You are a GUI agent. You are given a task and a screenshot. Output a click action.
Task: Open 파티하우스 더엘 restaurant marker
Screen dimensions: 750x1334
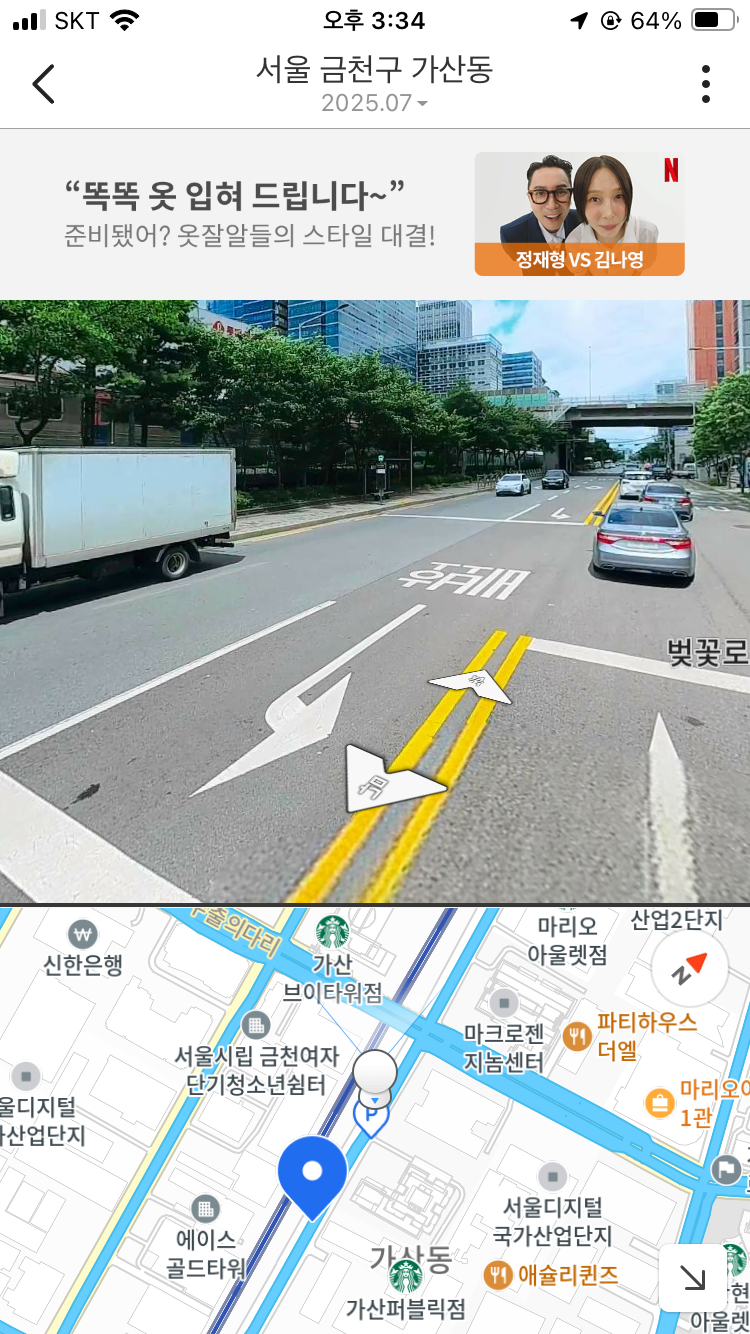[x=578, y=1037]
